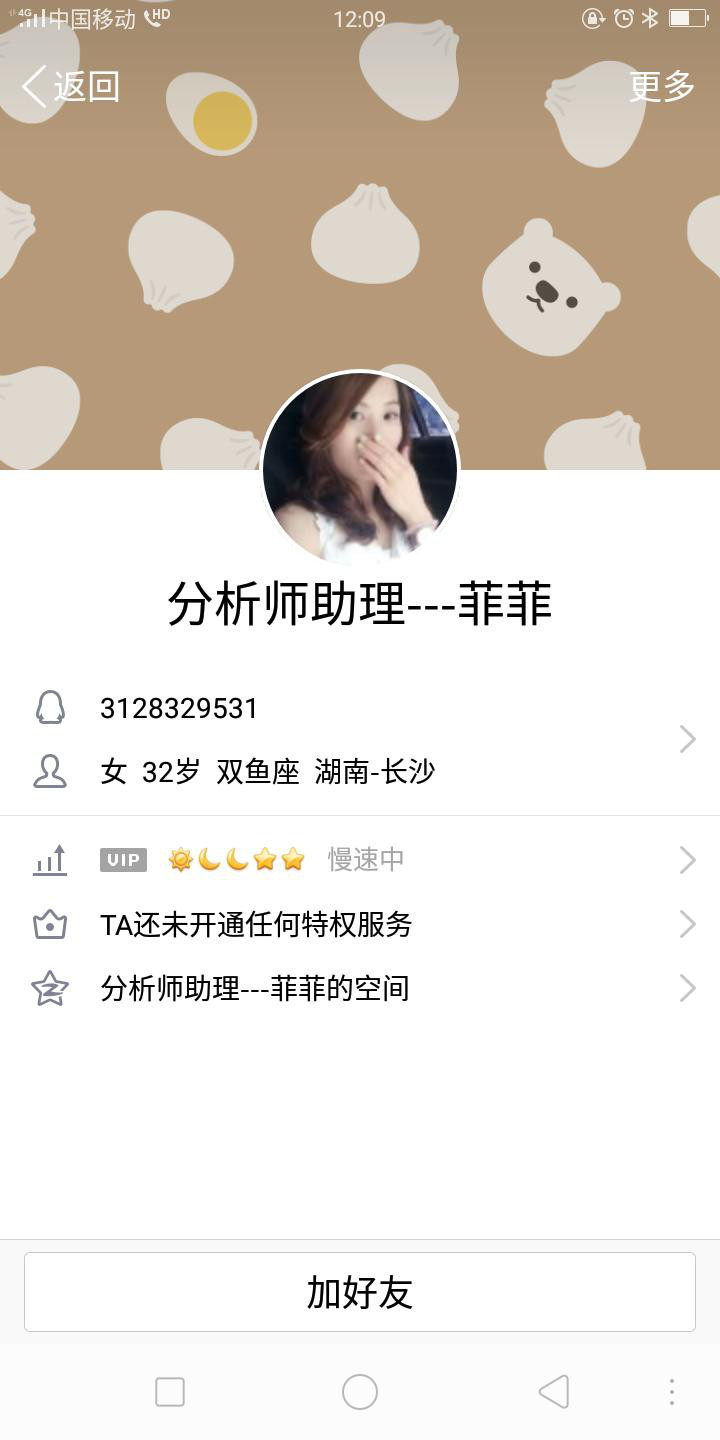Screen dimensions: 720x1440
Task: Expand the TA还未开通任何特权服务 row
Action: coord(687,925)
